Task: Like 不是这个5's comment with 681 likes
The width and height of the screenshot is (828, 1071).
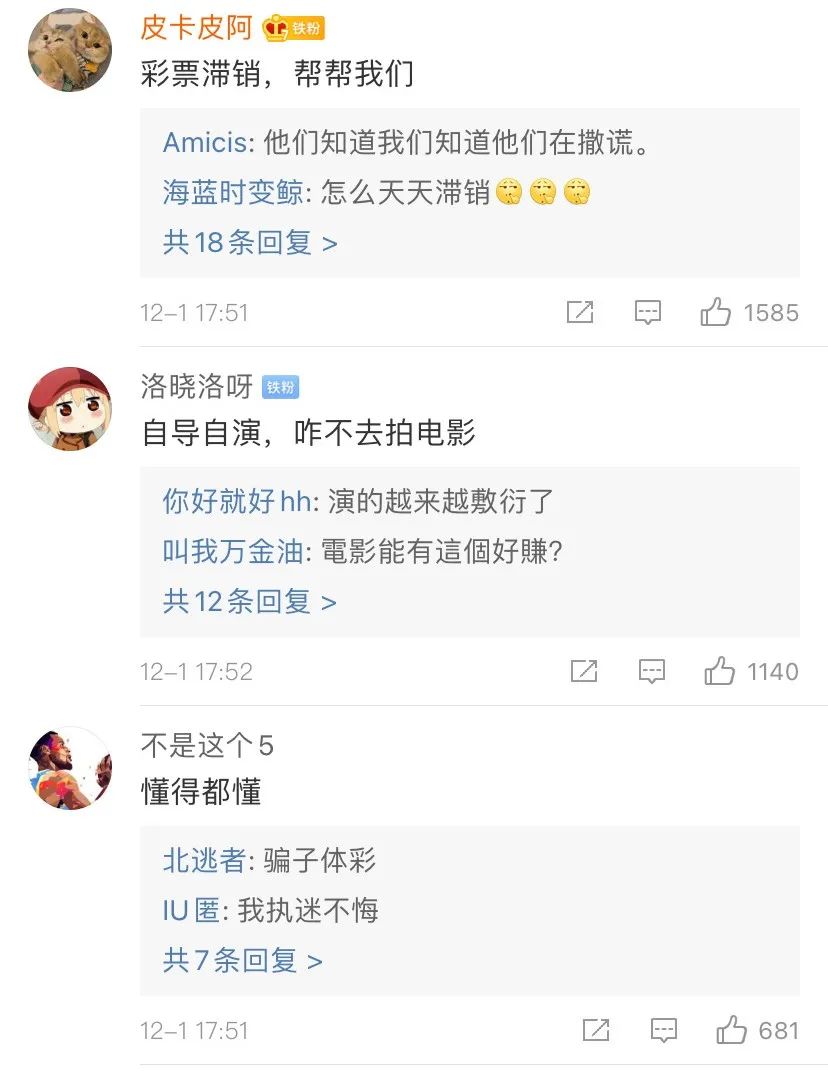Action: pos(732,1030)
